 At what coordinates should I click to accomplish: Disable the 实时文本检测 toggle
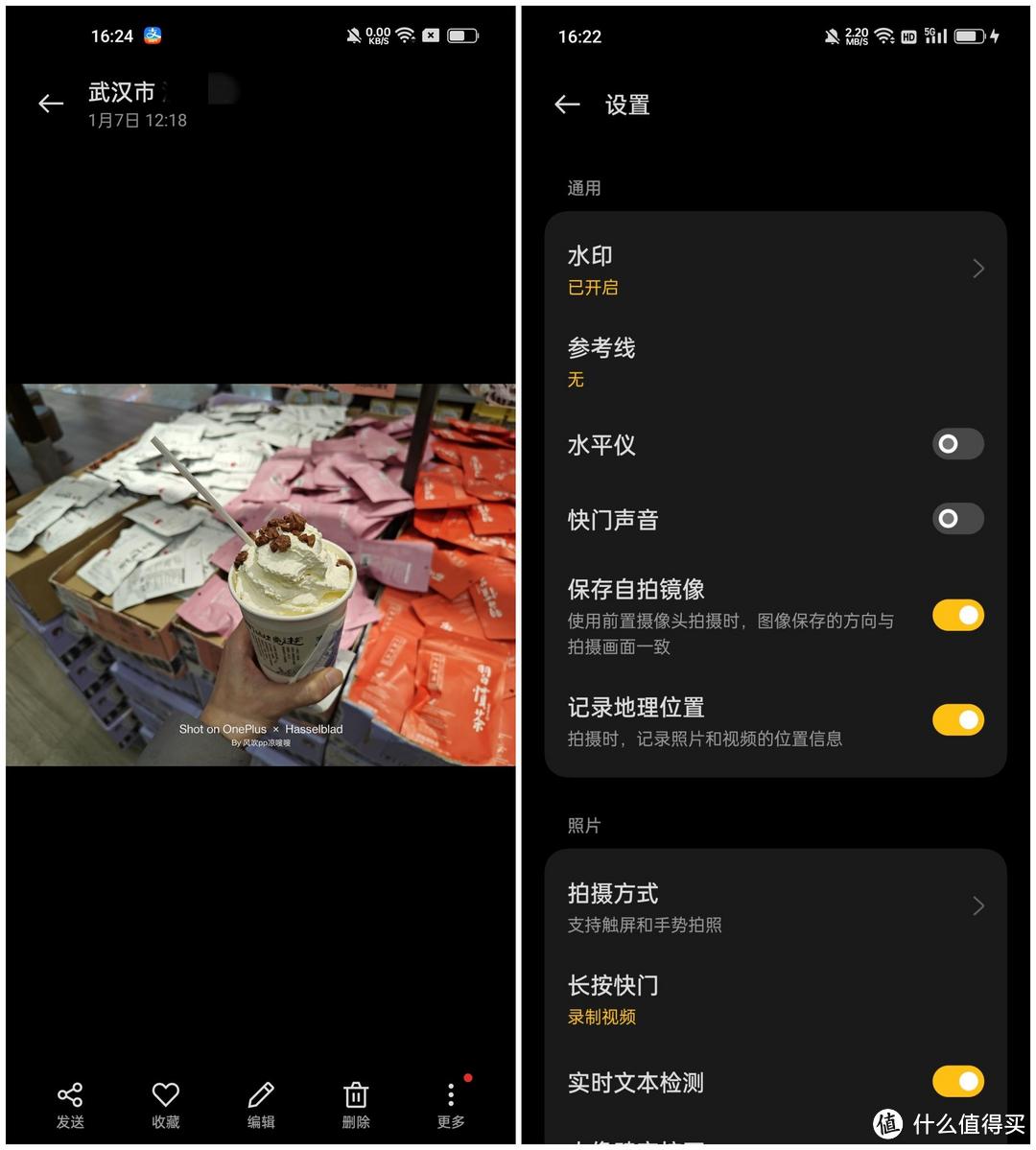tap(958, 1081)
